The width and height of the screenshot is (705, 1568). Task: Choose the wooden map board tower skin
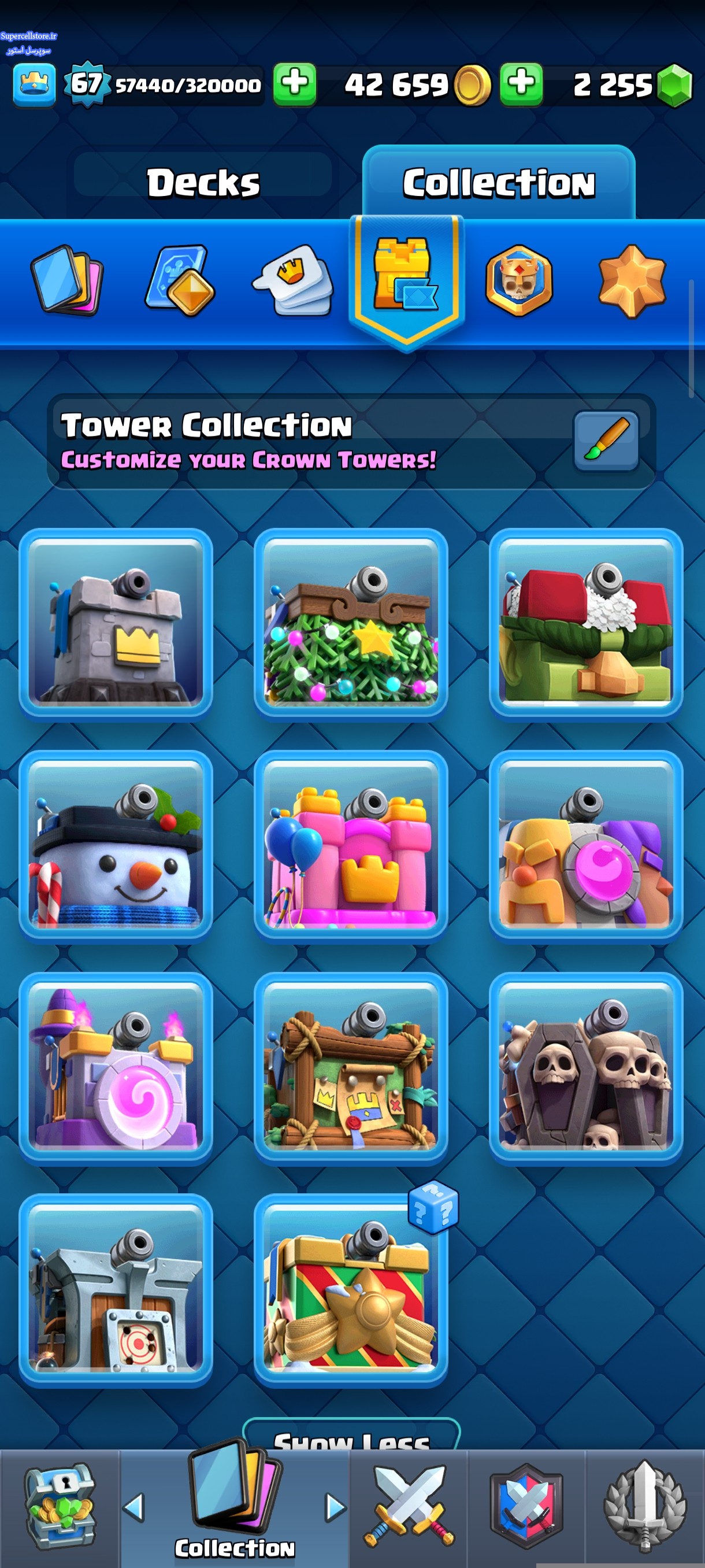coord(350,1069)
